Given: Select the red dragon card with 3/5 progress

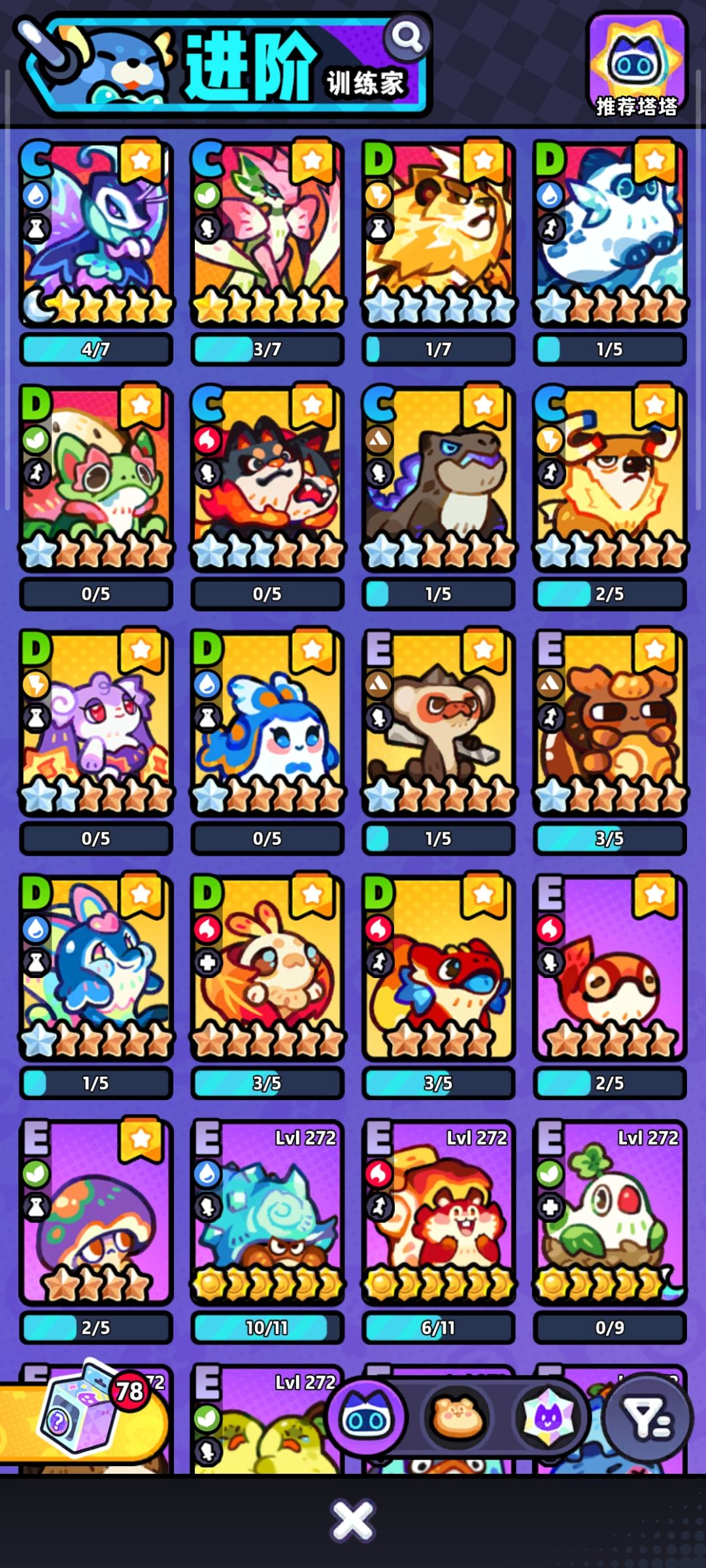Looking at the screenshot, I should pos(439,987).
